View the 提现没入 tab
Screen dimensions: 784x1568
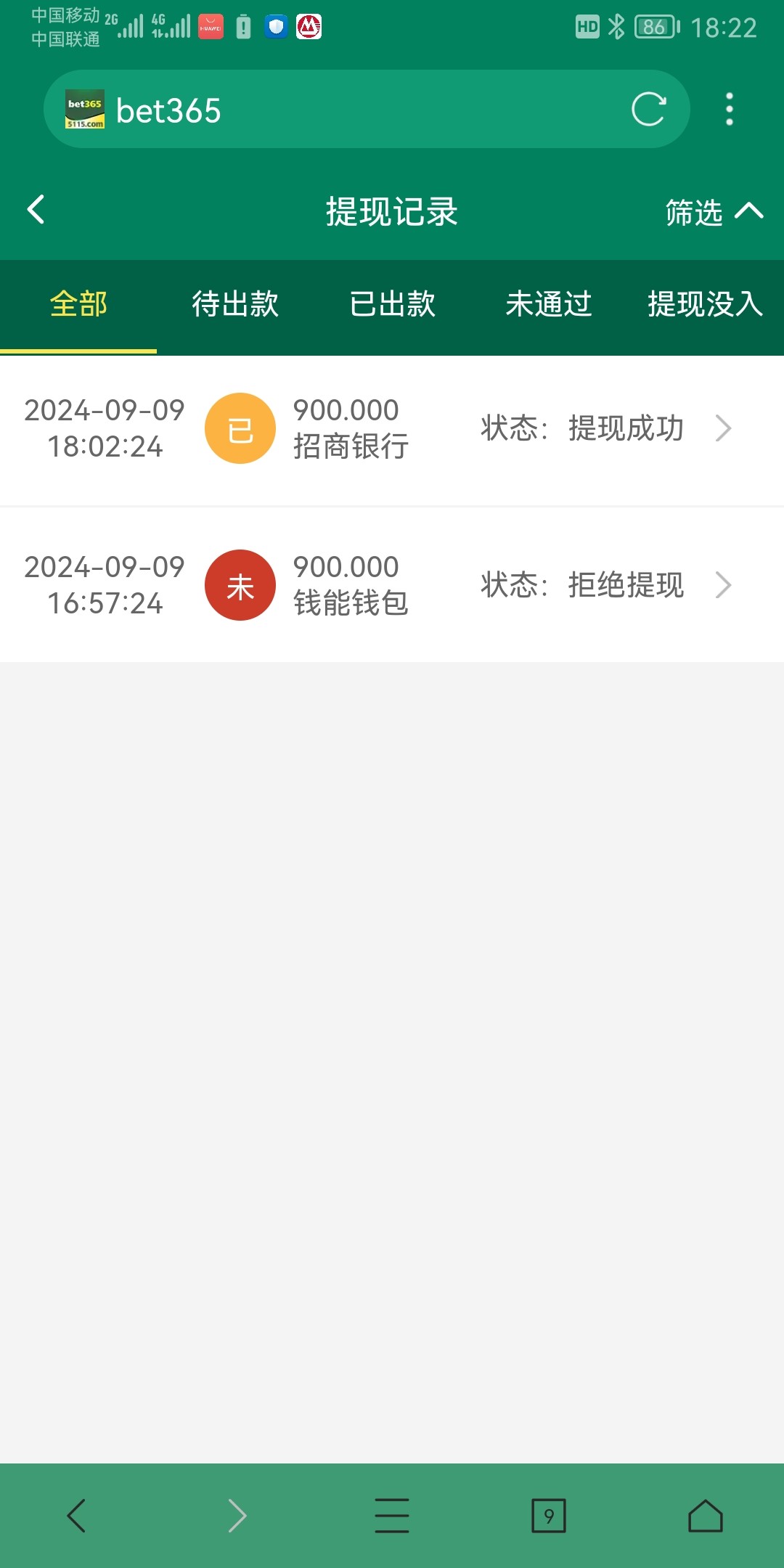point(704,304)
